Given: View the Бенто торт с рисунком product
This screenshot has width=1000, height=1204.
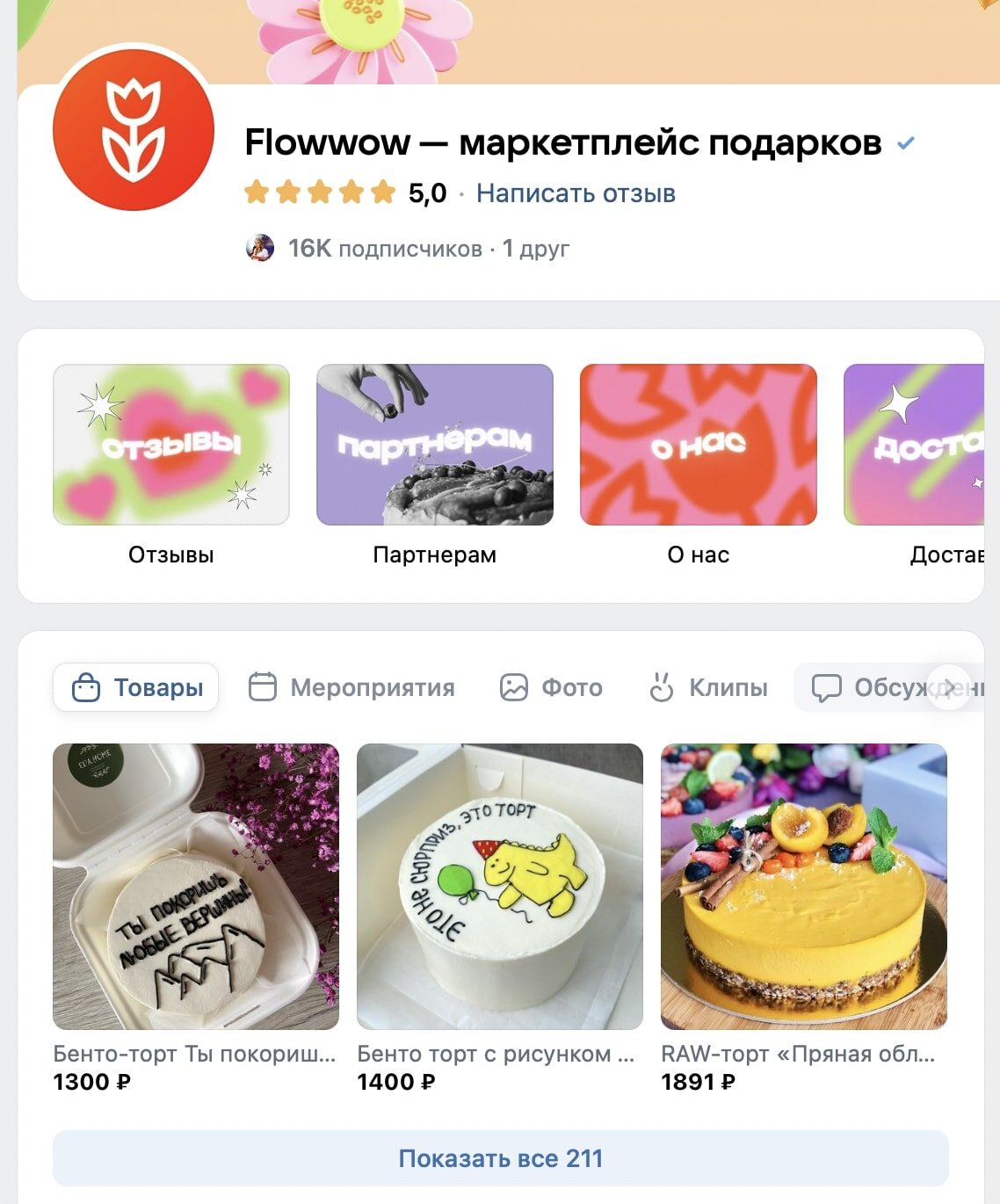Looking at the screenshot, I should [500, 887].
